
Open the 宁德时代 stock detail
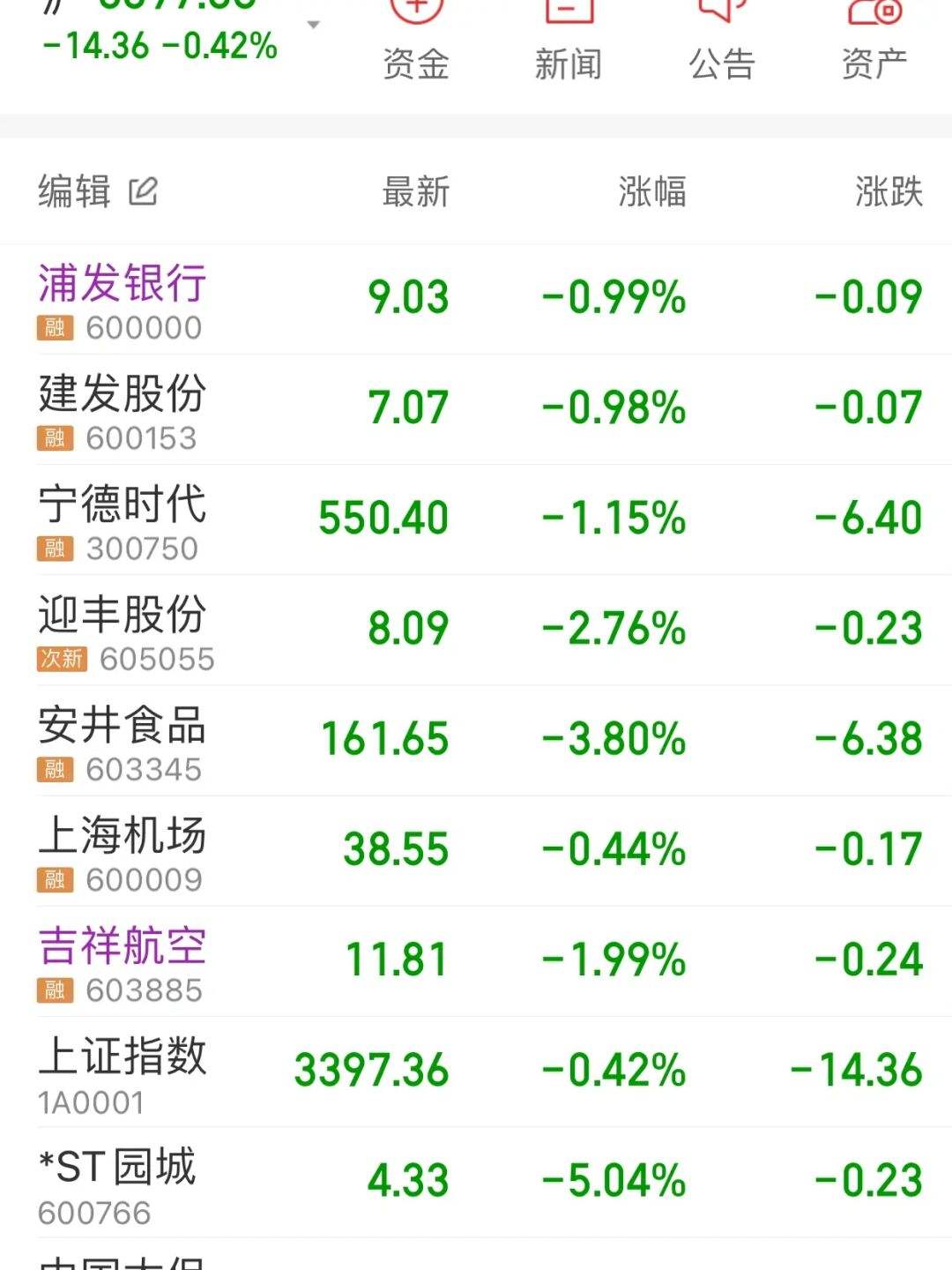121,505
